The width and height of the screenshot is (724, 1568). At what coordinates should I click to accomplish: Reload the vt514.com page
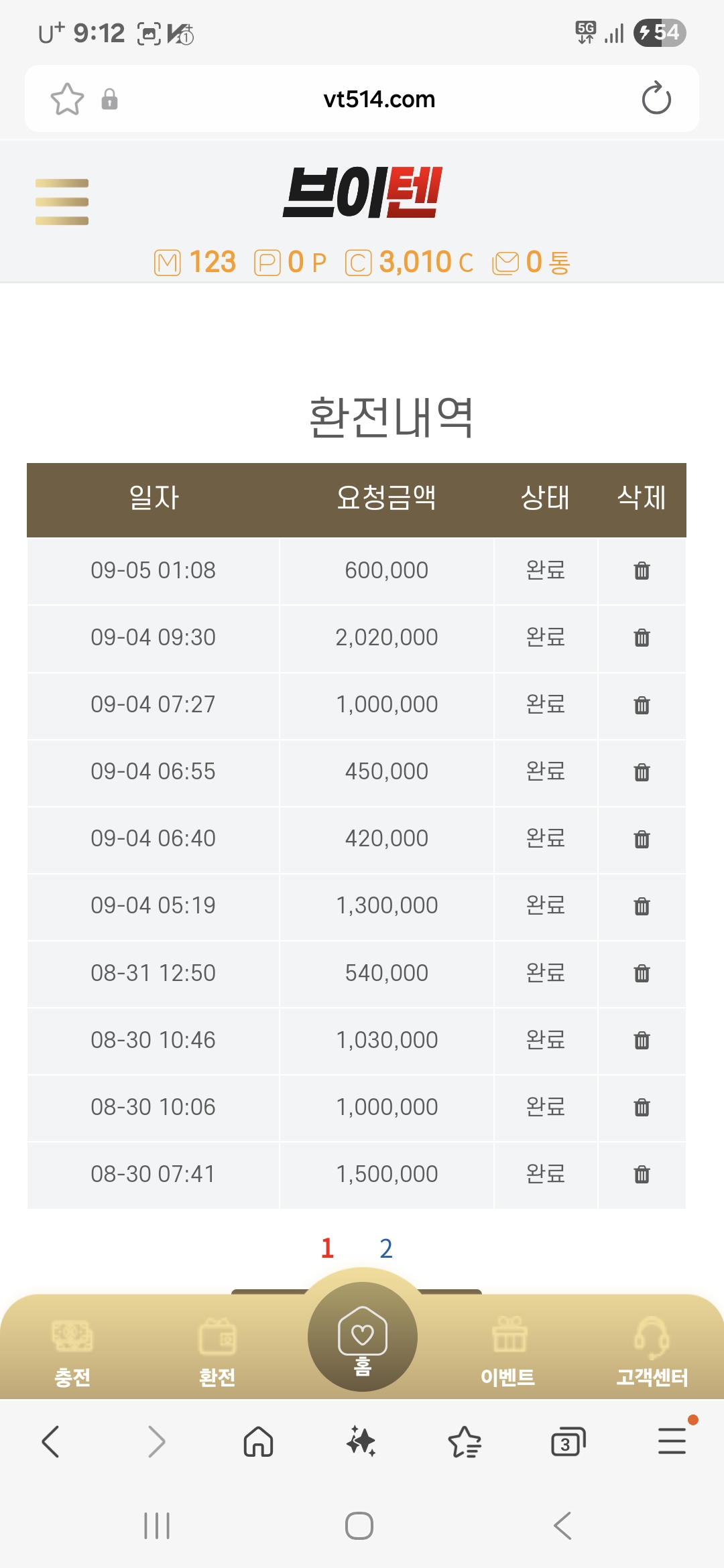[x=656, y=99]
